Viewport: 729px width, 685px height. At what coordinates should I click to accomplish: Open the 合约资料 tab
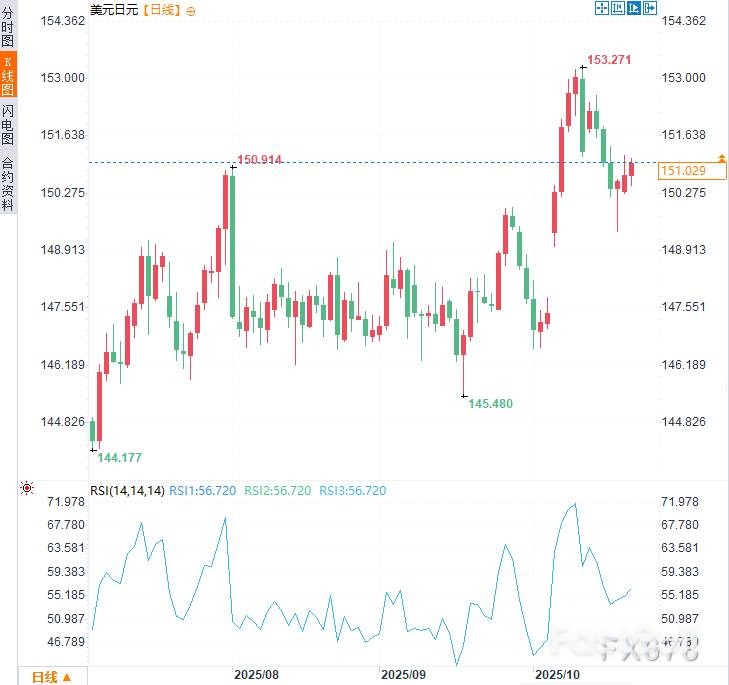pos(8,184)
